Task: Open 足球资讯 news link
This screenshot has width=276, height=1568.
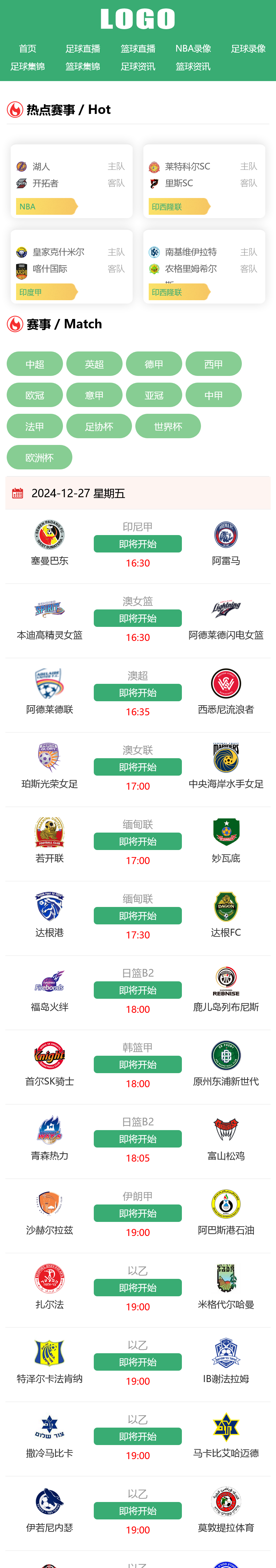Action: point(138,66)
